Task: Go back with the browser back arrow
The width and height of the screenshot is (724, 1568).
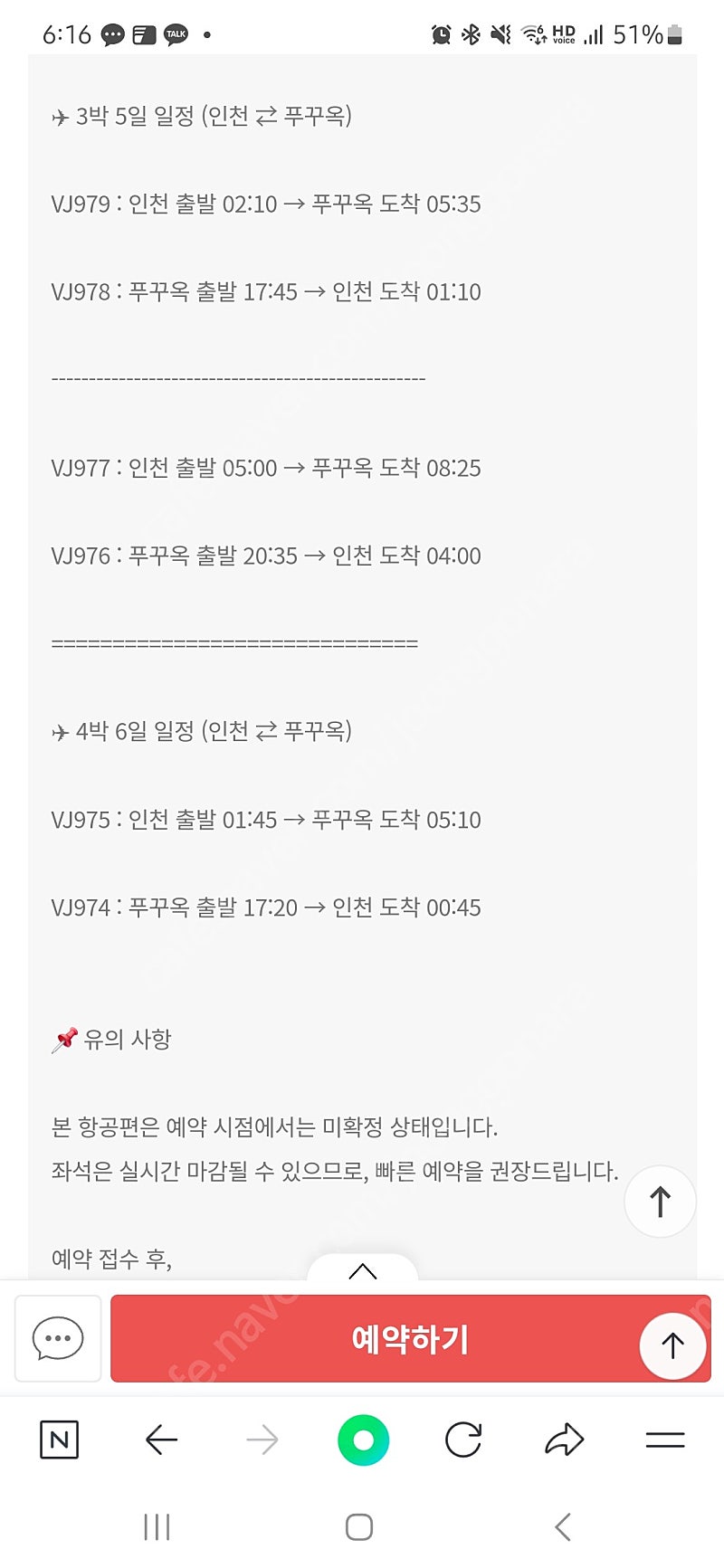Action: click(x=161, y=1440)
